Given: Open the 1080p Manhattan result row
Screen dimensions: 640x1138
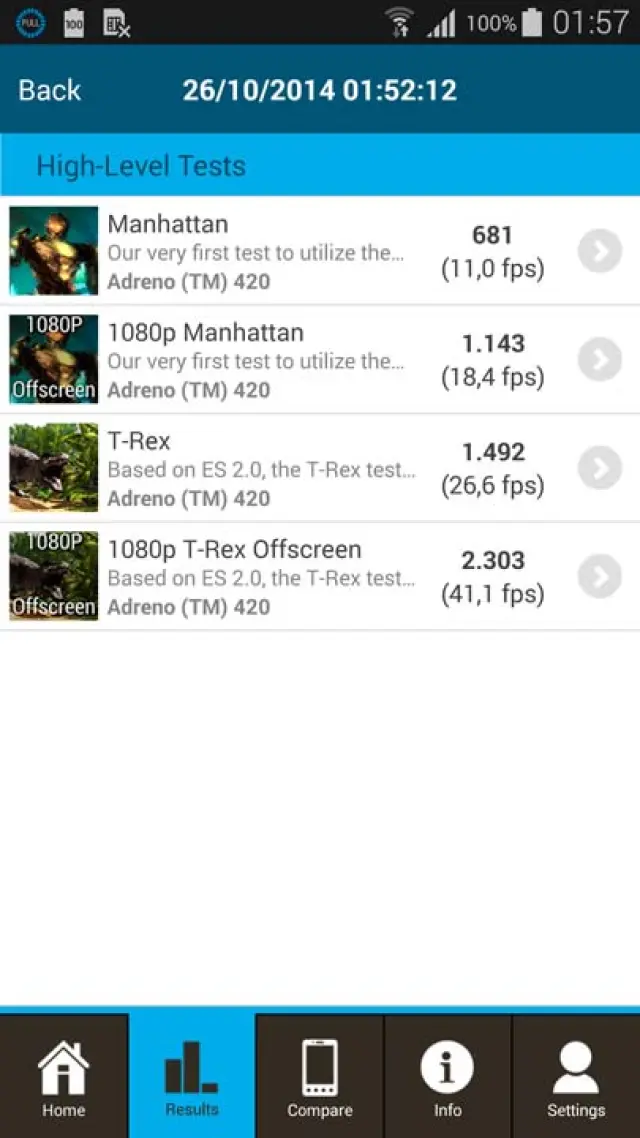Looking at the screenshot, I should pos(320,360).
